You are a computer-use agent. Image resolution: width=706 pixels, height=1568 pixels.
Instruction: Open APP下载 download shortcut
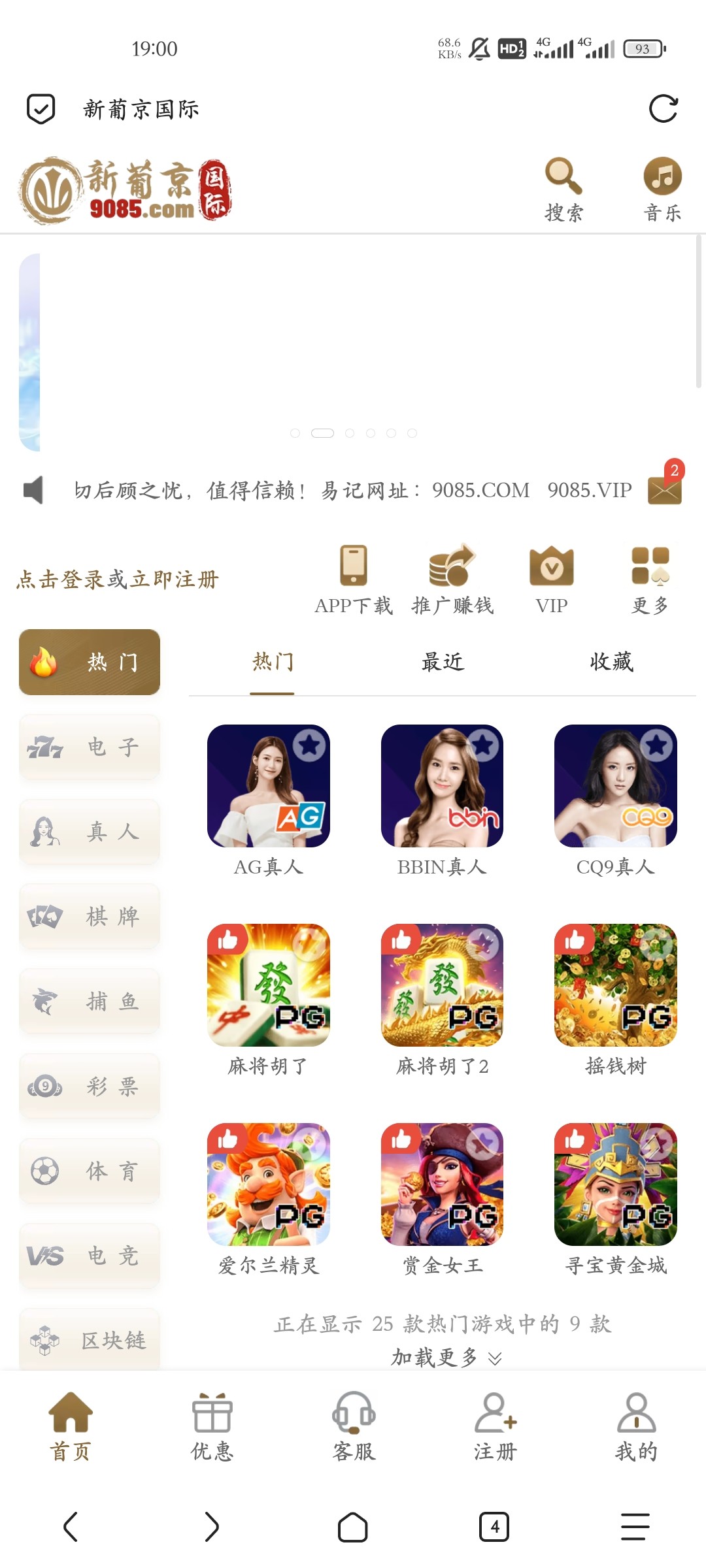[x=354, y=580]
